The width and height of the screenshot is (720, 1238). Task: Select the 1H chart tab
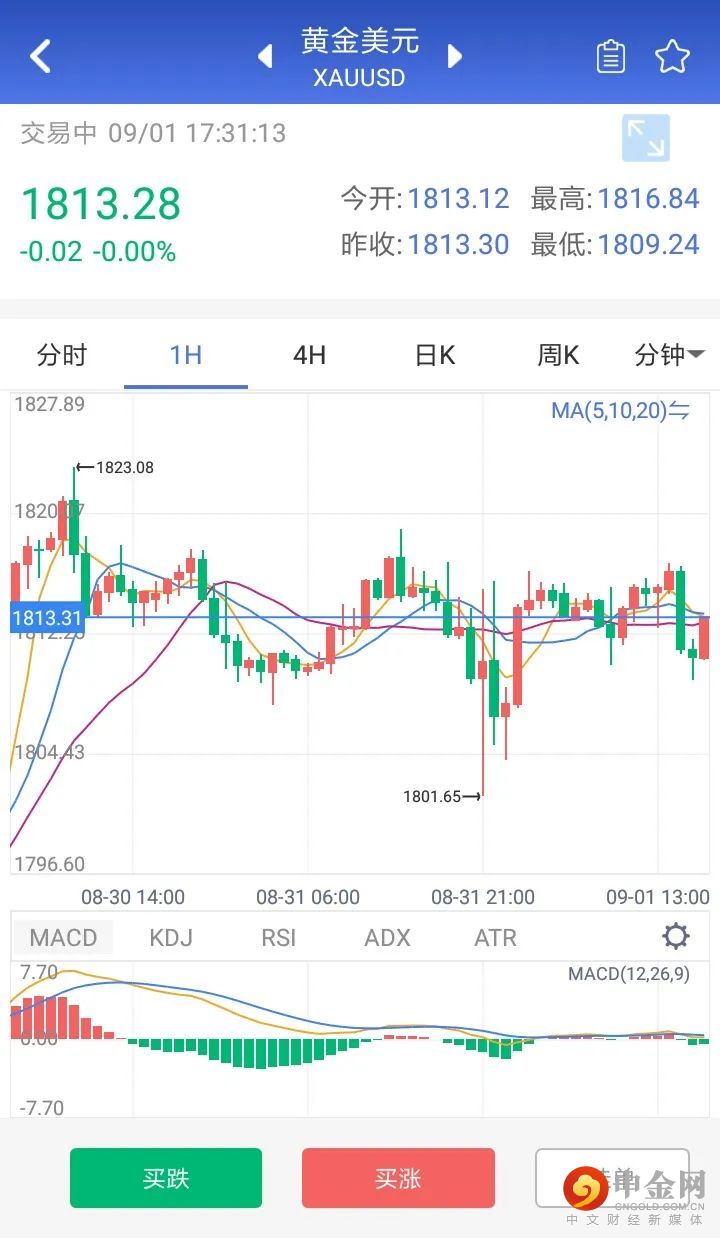[186, 354]
